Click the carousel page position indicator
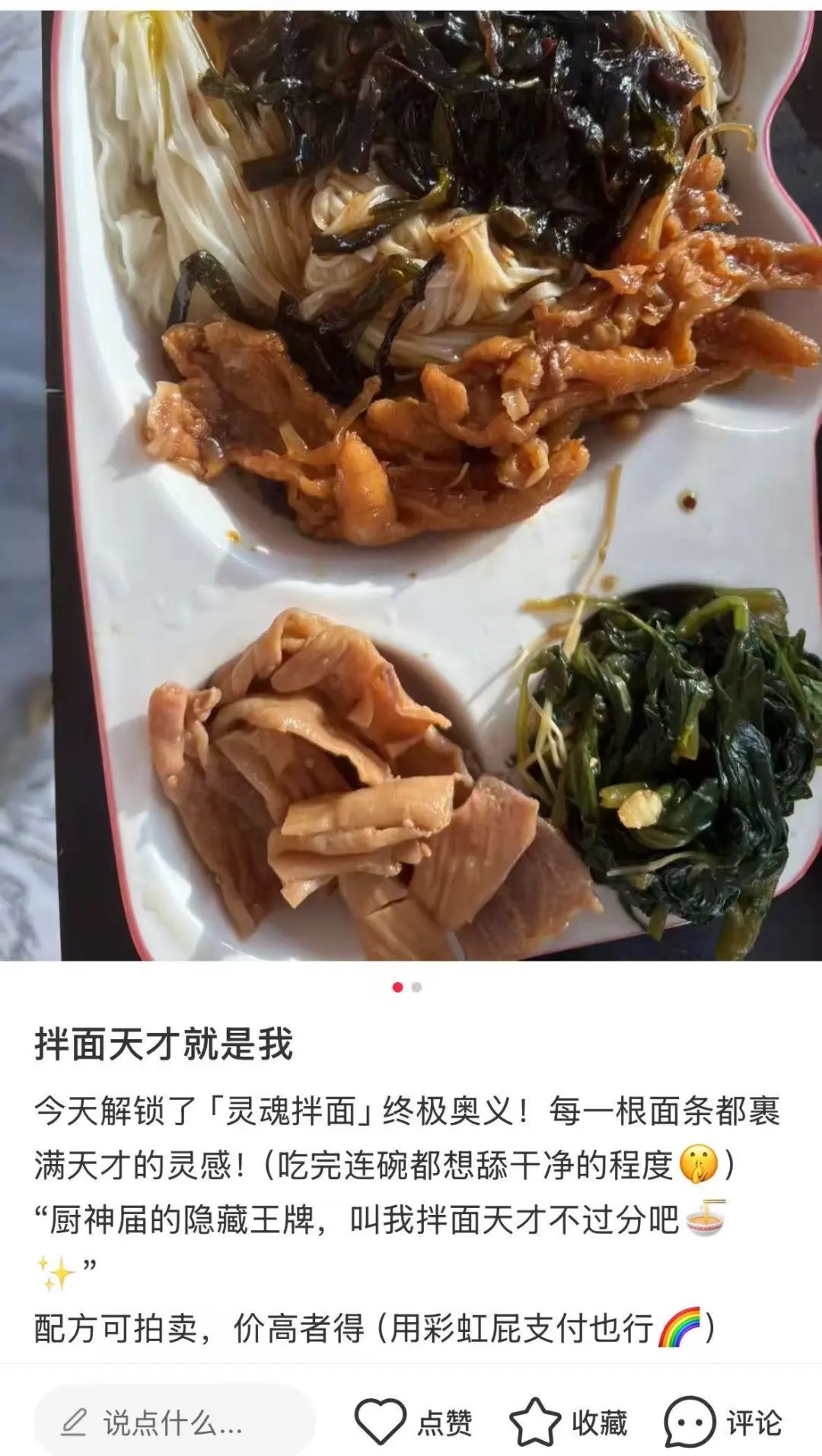This screenshot has height=1456, width=822. 408,988
